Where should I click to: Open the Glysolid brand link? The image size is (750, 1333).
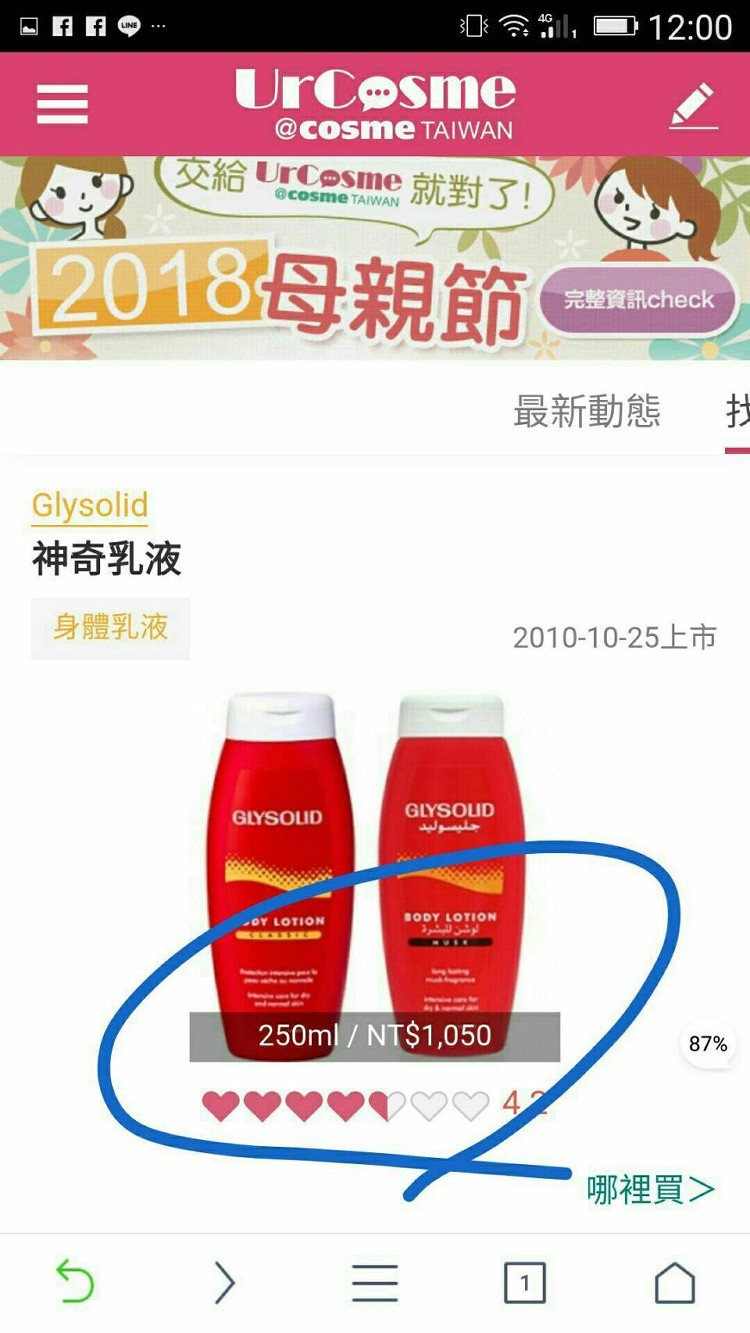[x=90, y=505]
